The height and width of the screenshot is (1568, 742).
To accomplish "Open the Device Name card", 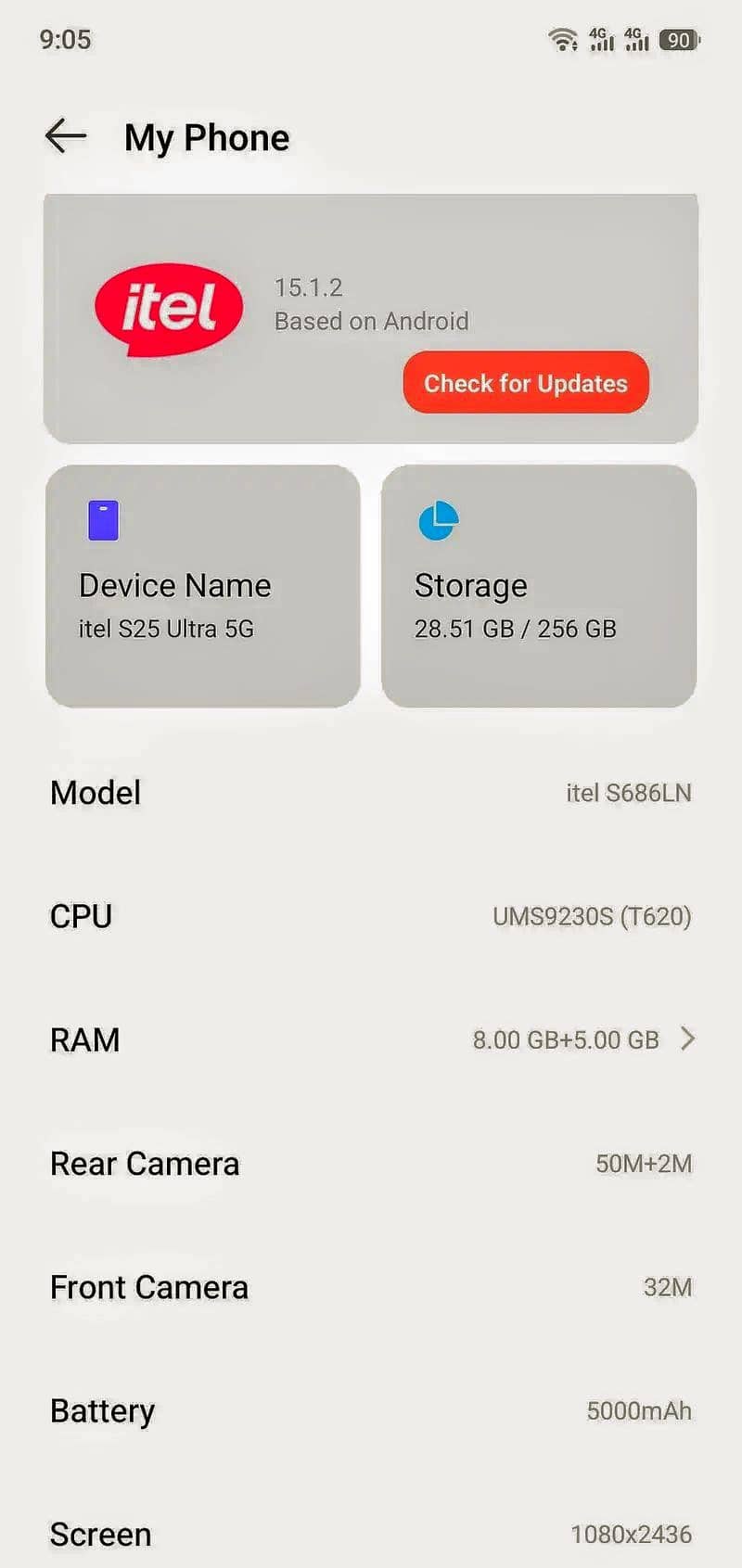I will pyautogui.click(x=202, y=586).
